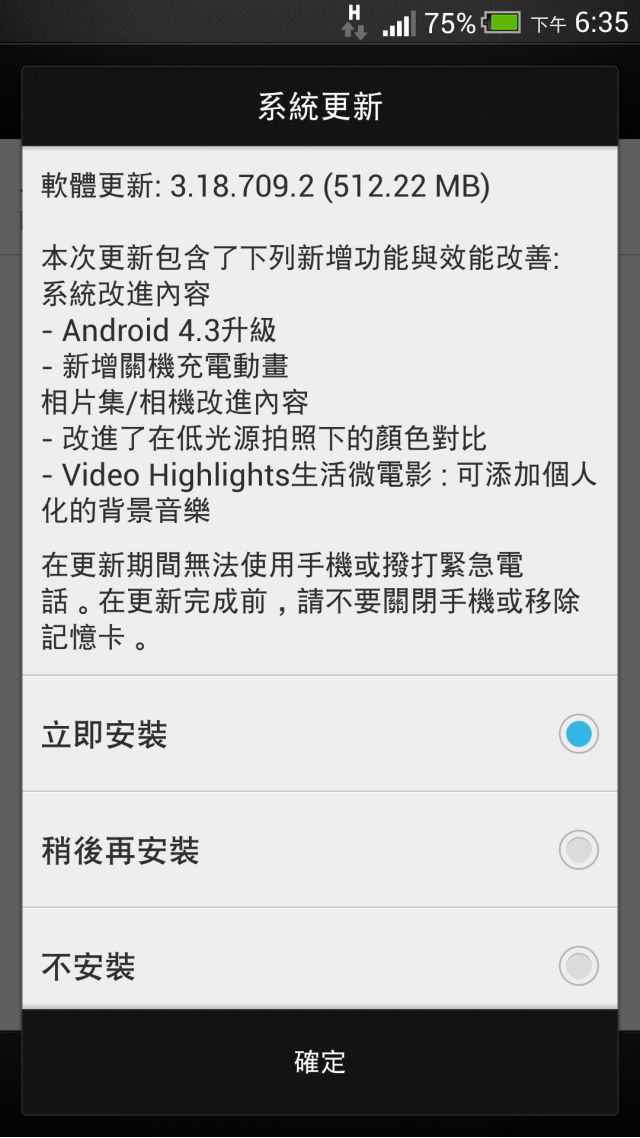Confirm with the 確定 button
640x1138 pixels.
point(320,1062)
